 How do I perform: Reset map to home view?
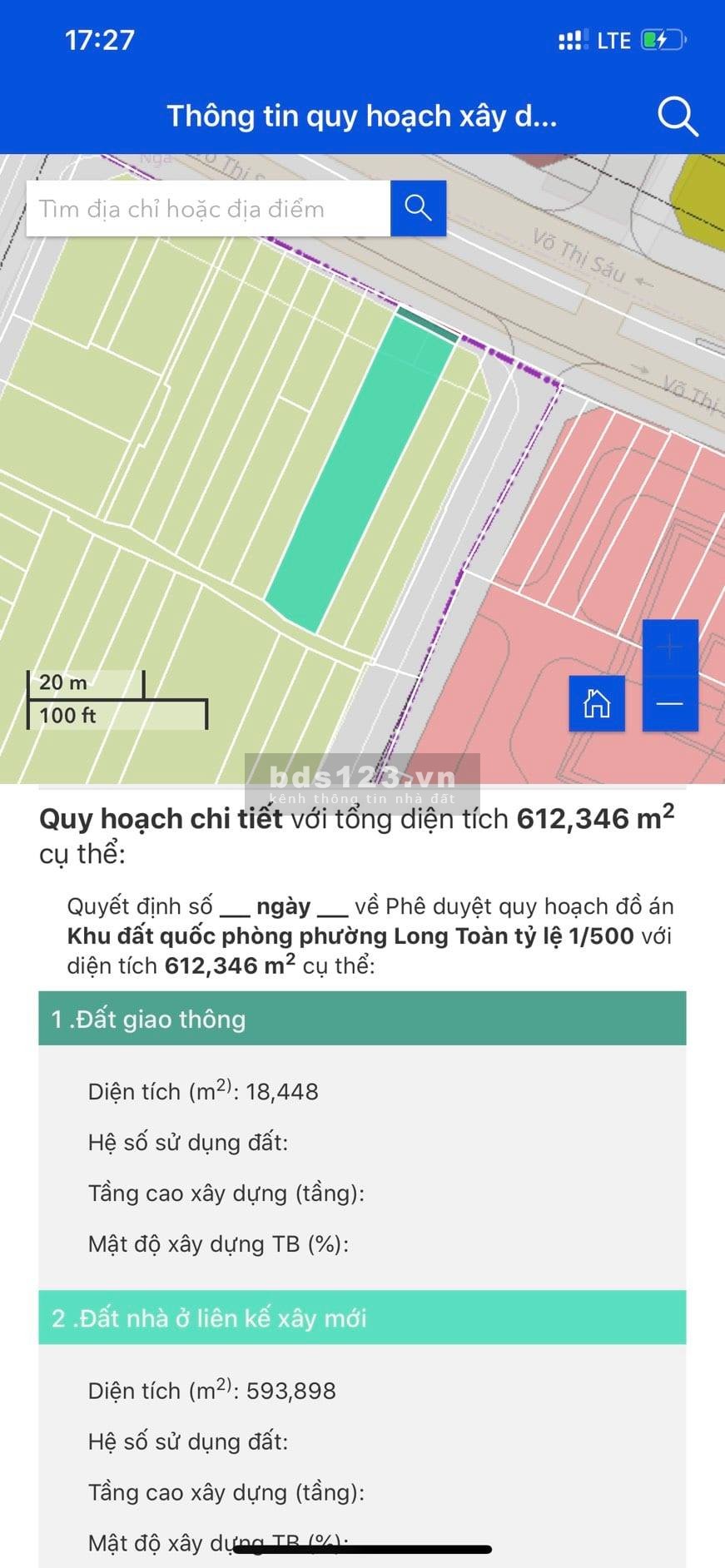pyautogui.click(x=597, y=704)
